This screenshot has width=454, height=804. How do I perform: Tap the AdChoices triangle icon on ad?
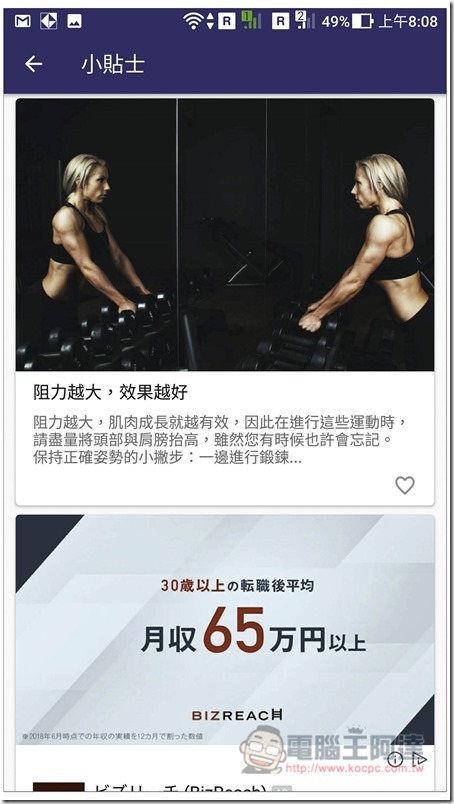coord(418,759)
